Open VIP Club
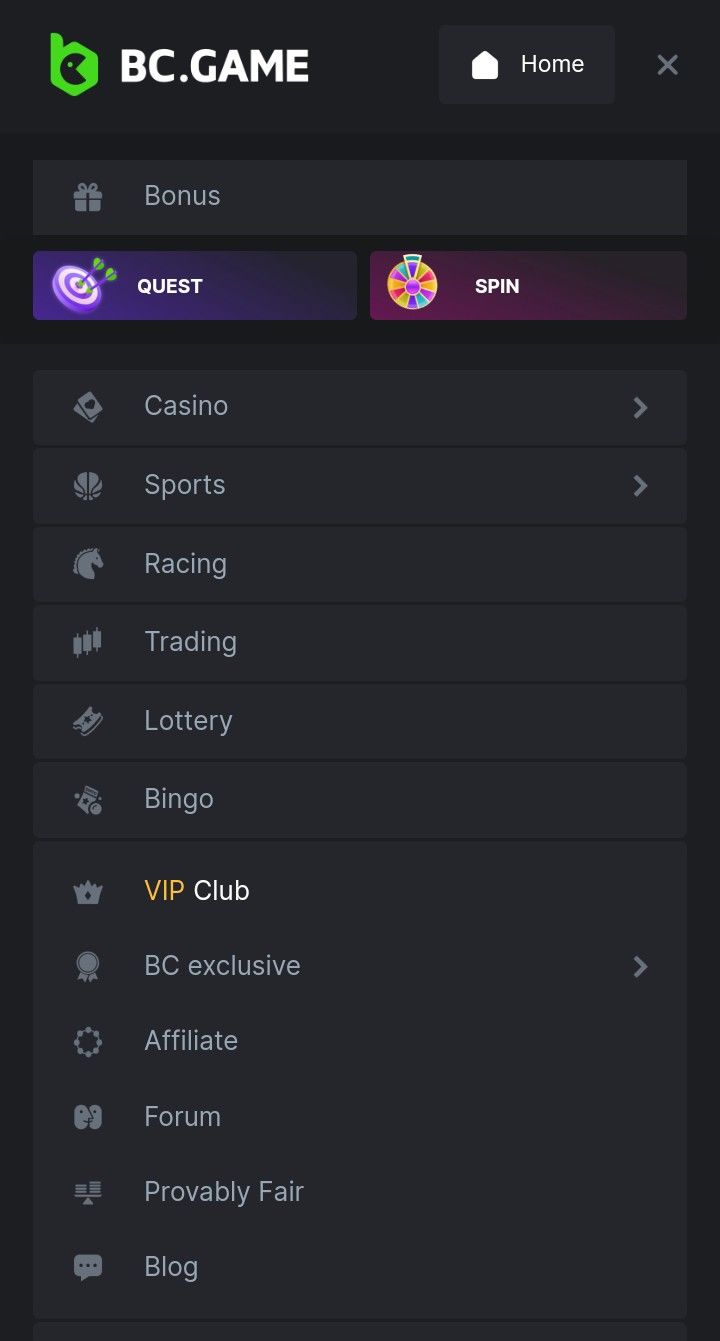 pyautogui.click(x=360, y=891)
